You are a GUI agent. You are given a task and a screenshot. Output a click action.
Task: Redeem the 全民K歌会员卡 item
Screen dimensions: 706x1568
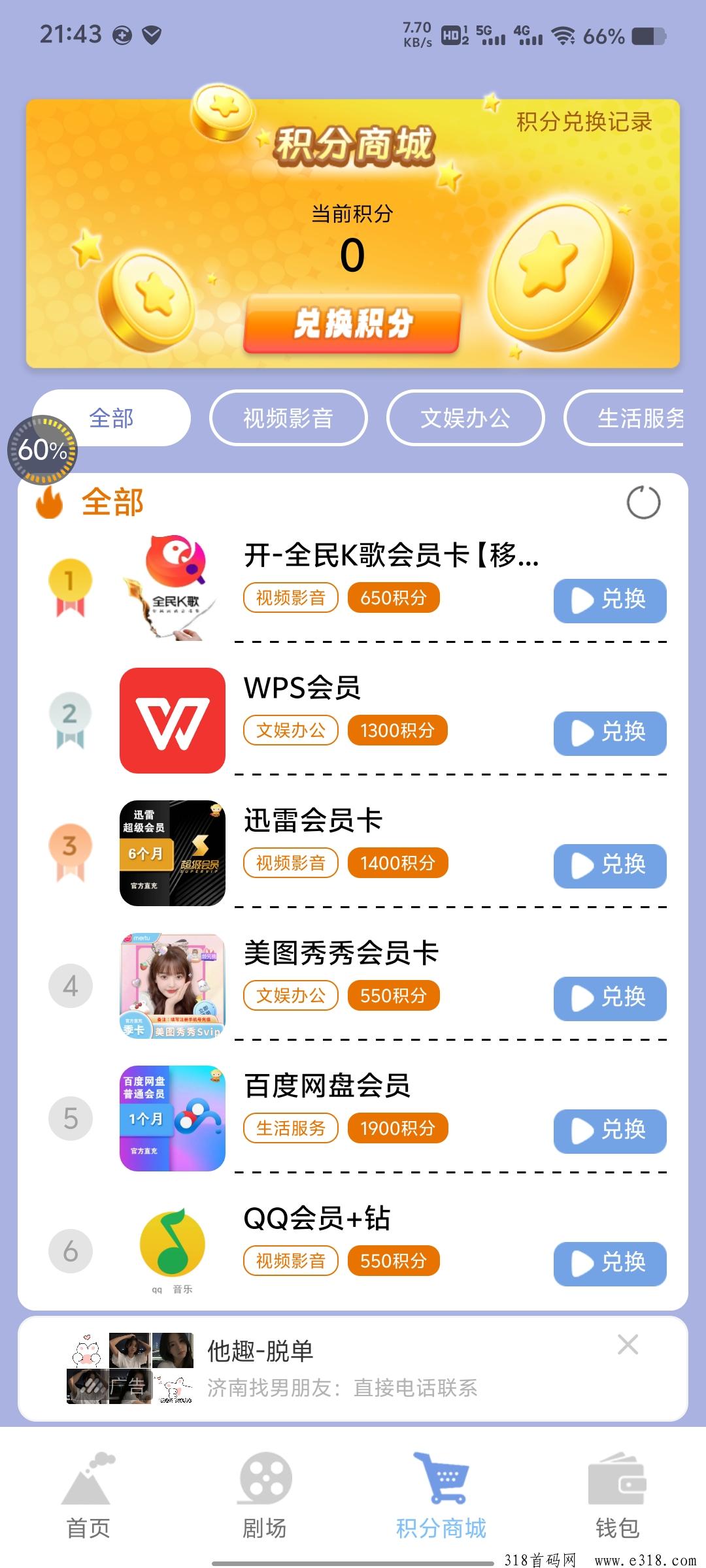pyautogui.click(x=609, y=600)
